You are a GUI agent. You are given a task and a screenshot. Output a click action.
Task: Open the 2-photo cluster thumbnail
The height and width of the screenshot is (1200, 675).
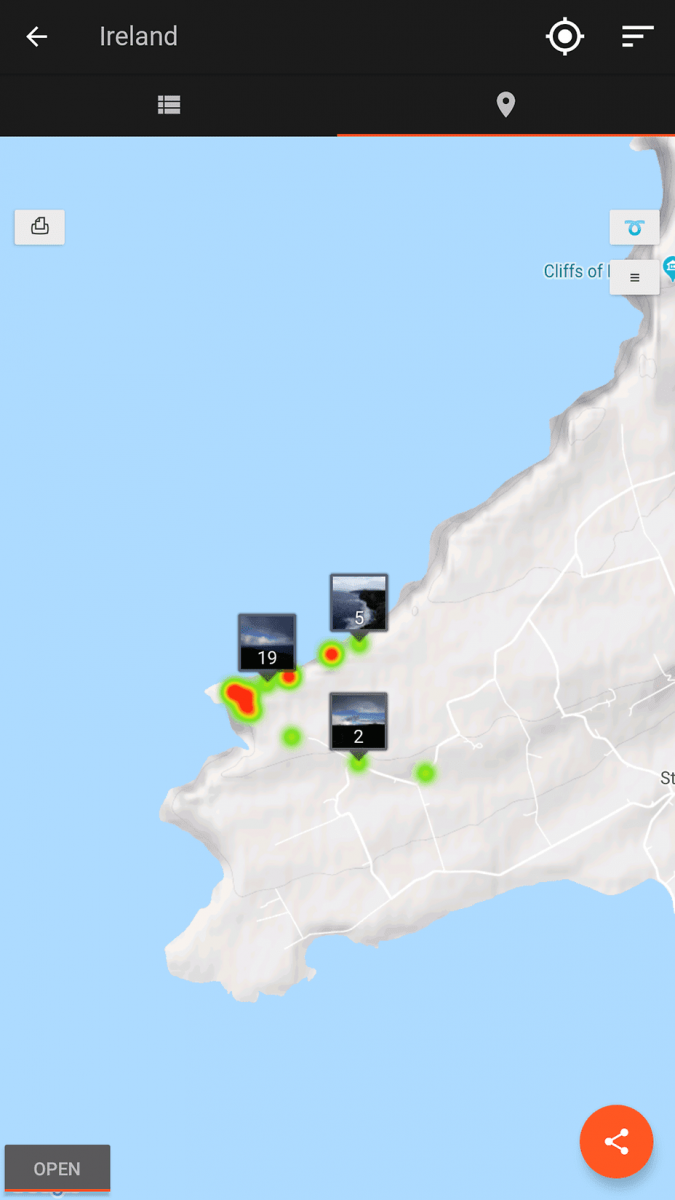358,722
